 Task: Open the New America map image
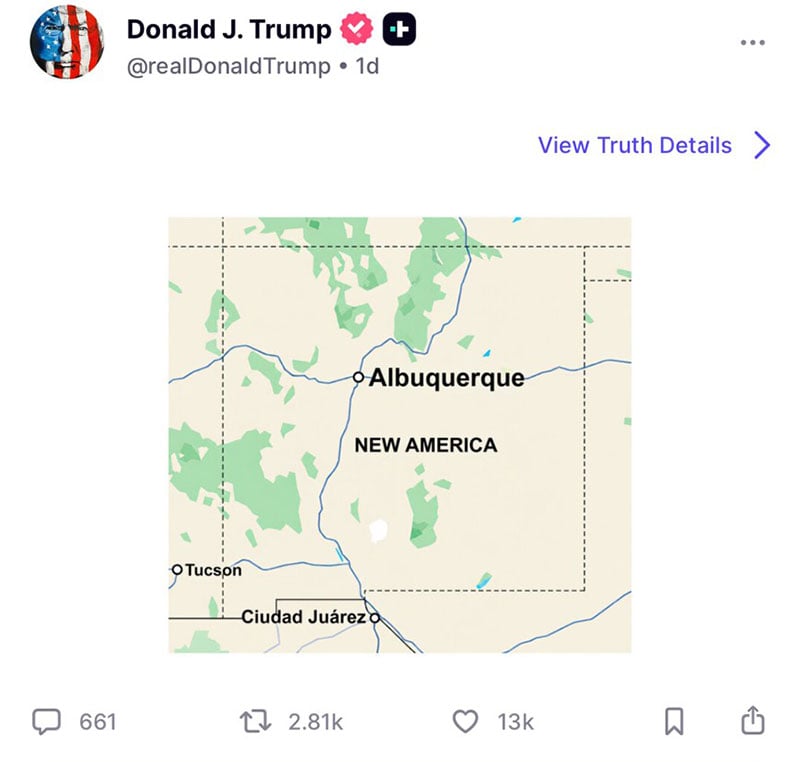pos(400,435)
